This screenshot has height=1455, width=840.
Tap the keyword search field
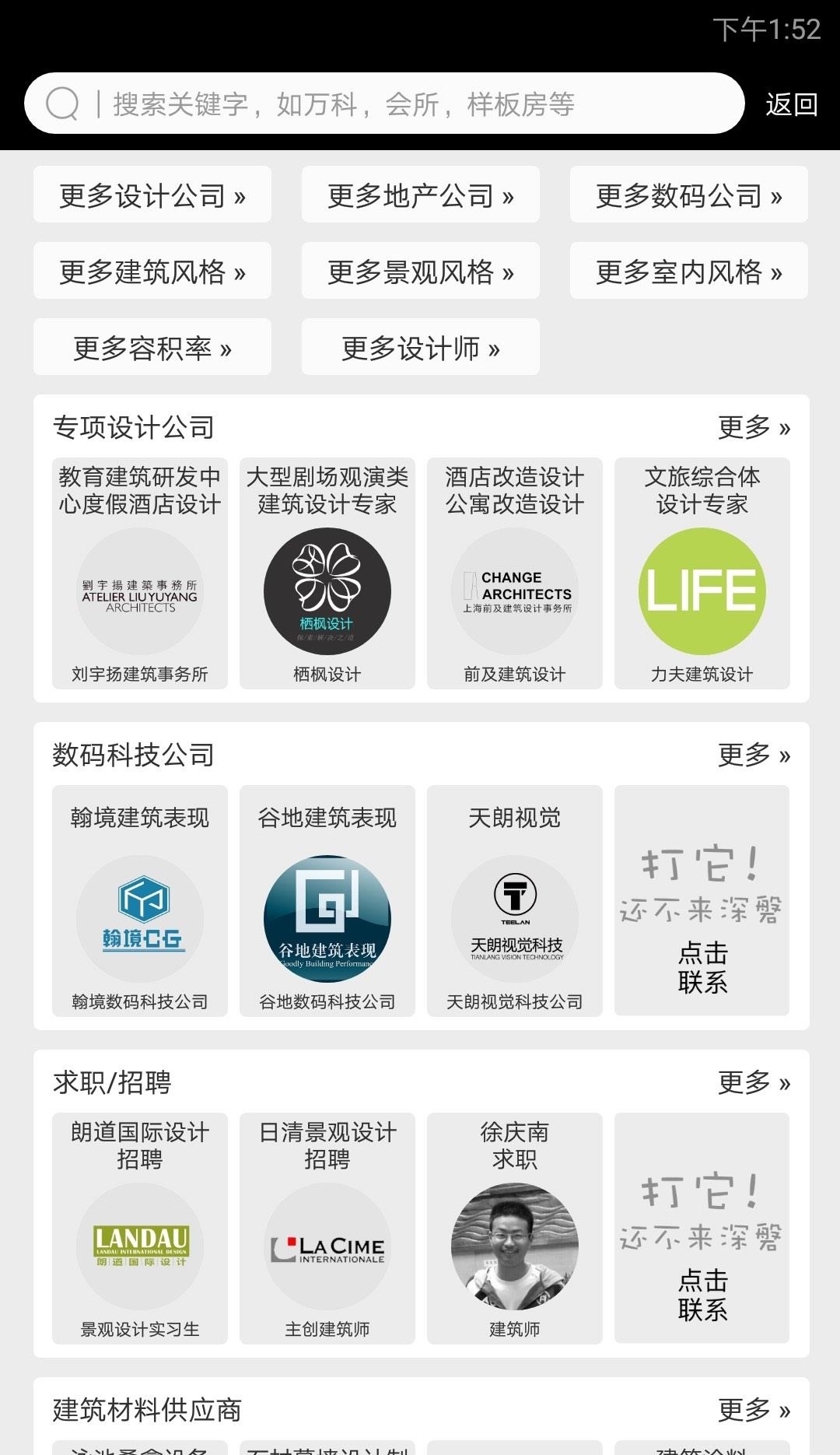pyautogui.click(x=385, y=103)
